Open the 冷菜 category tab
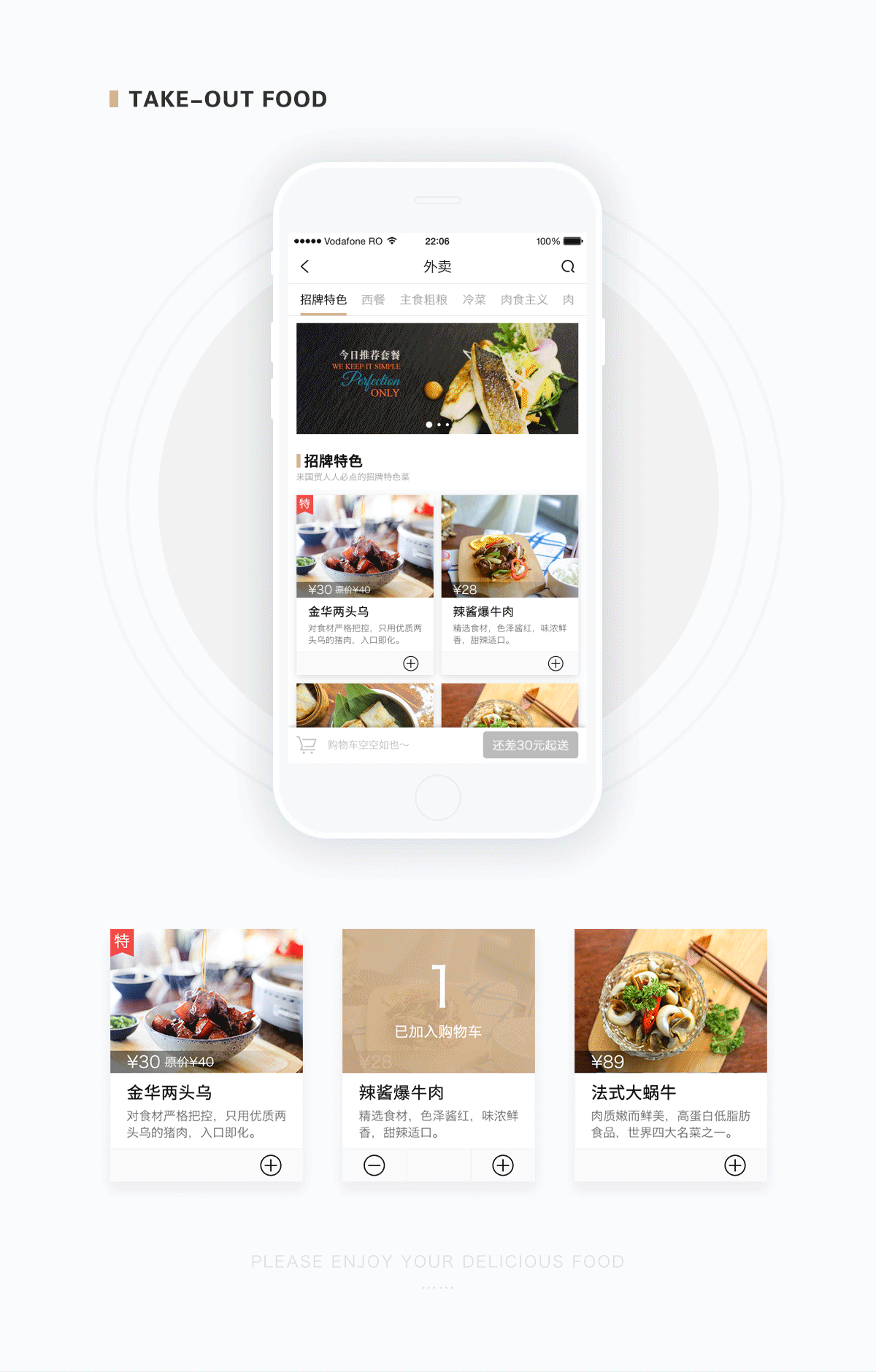Image resolution: width=876 pixels, height=1372 pixels. tap(474, 299)
